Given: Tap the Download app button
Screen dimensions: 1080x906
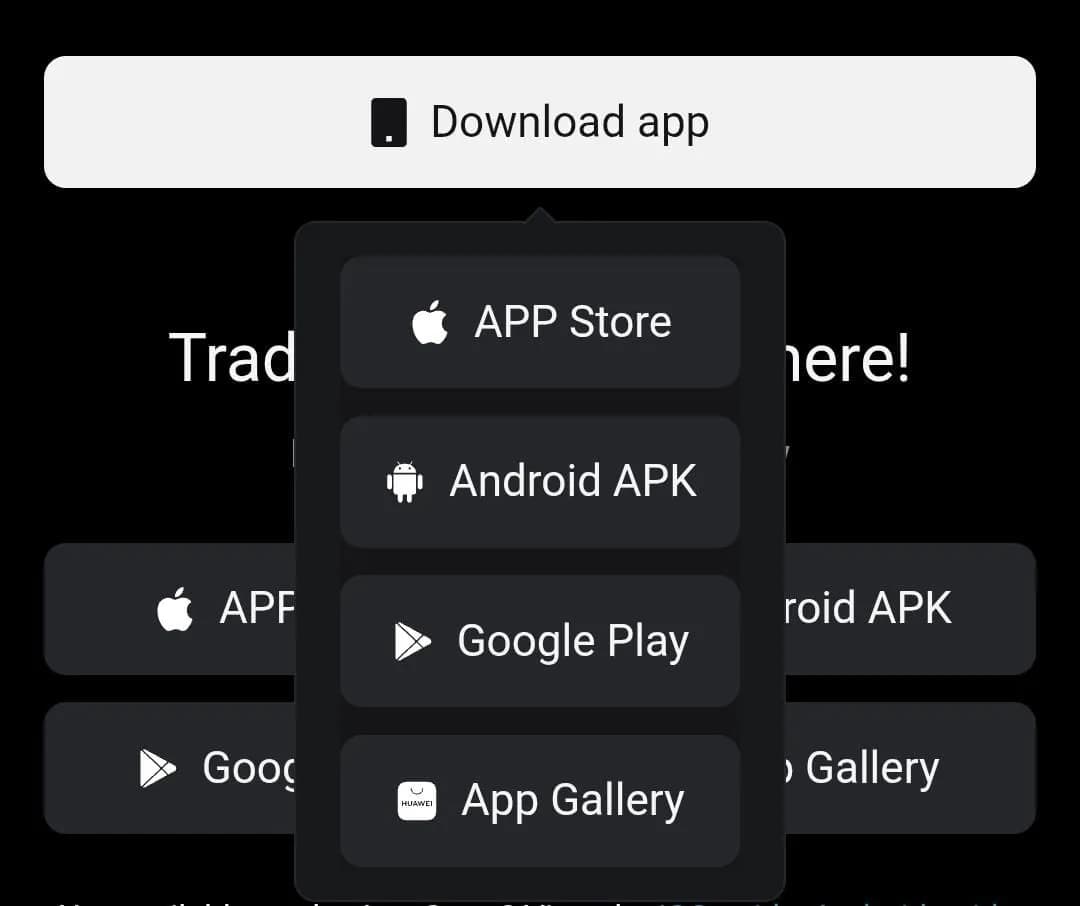Looking at the screenshot, I should pyautogui.click(x=540, y=122).
